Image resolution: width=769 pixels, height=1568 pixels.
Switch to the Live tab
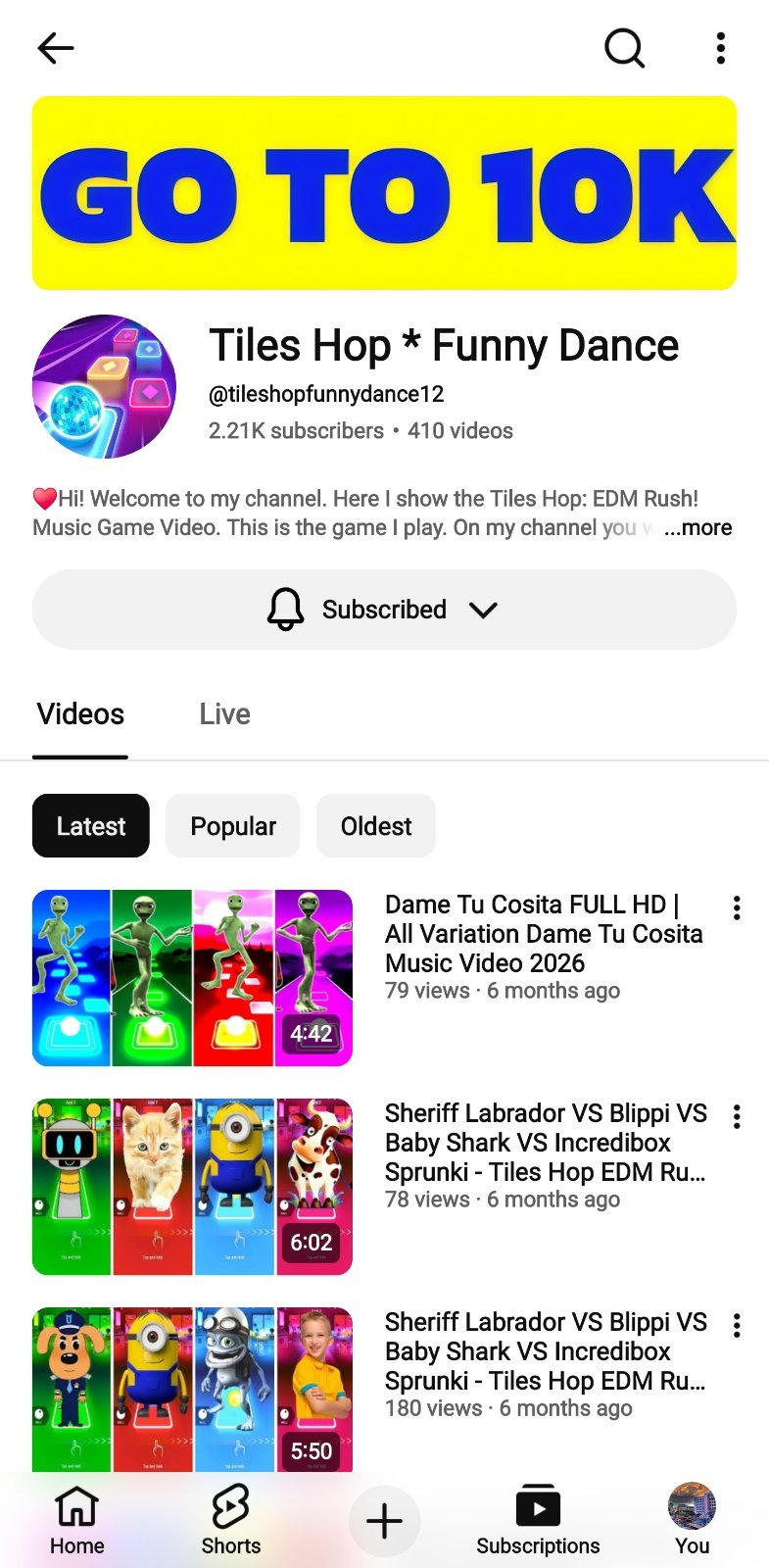pyautogui.click(x=224, y=714)
